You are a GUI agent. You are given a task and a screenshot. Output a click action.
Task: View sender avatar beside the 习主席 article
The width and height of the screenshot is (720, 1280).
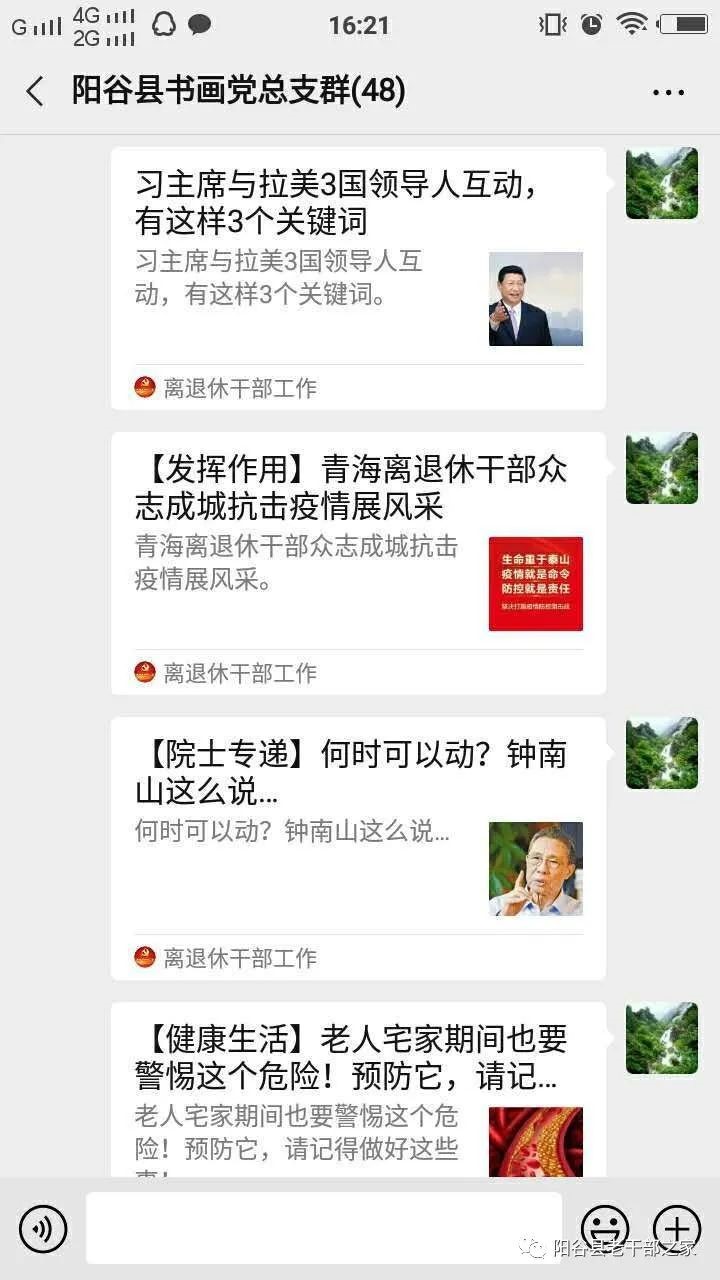[x=662, y=183]
